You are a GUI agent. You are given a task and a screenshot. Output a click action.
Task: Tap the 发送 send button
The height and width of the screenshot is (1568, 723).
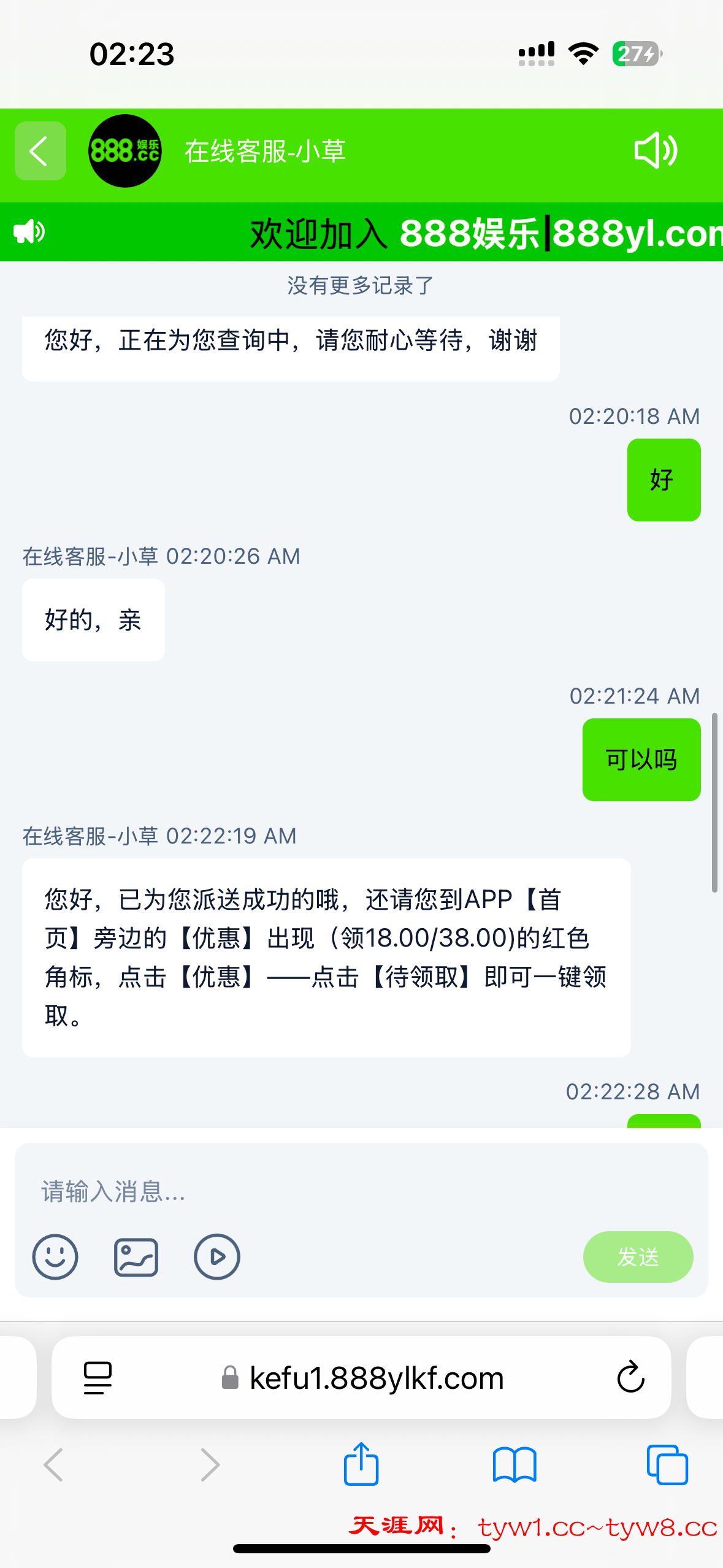click(x=638, y=1256)
